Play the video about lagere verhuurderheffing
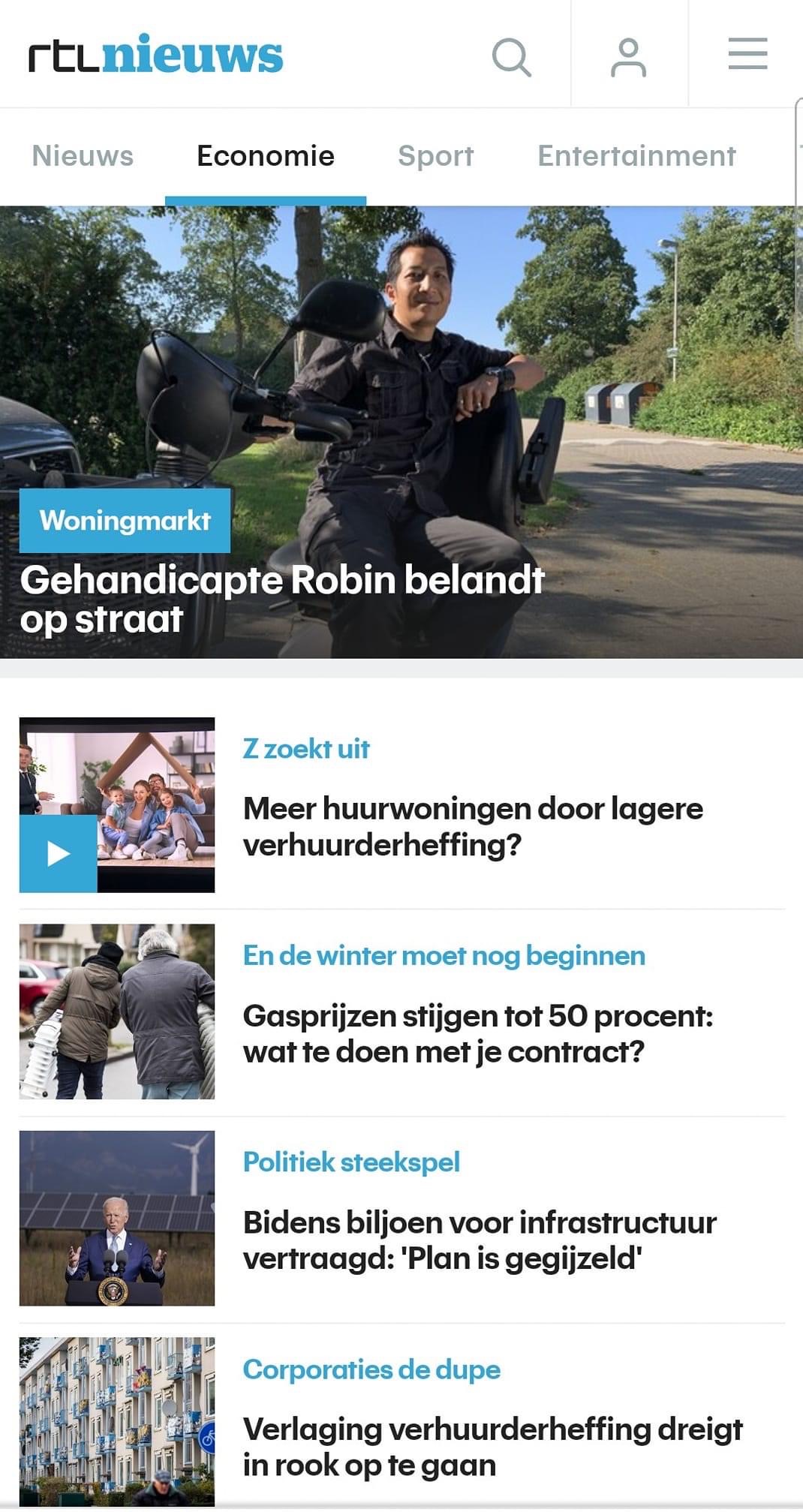Screen dimensions: 803x1512 coord(59,853)
